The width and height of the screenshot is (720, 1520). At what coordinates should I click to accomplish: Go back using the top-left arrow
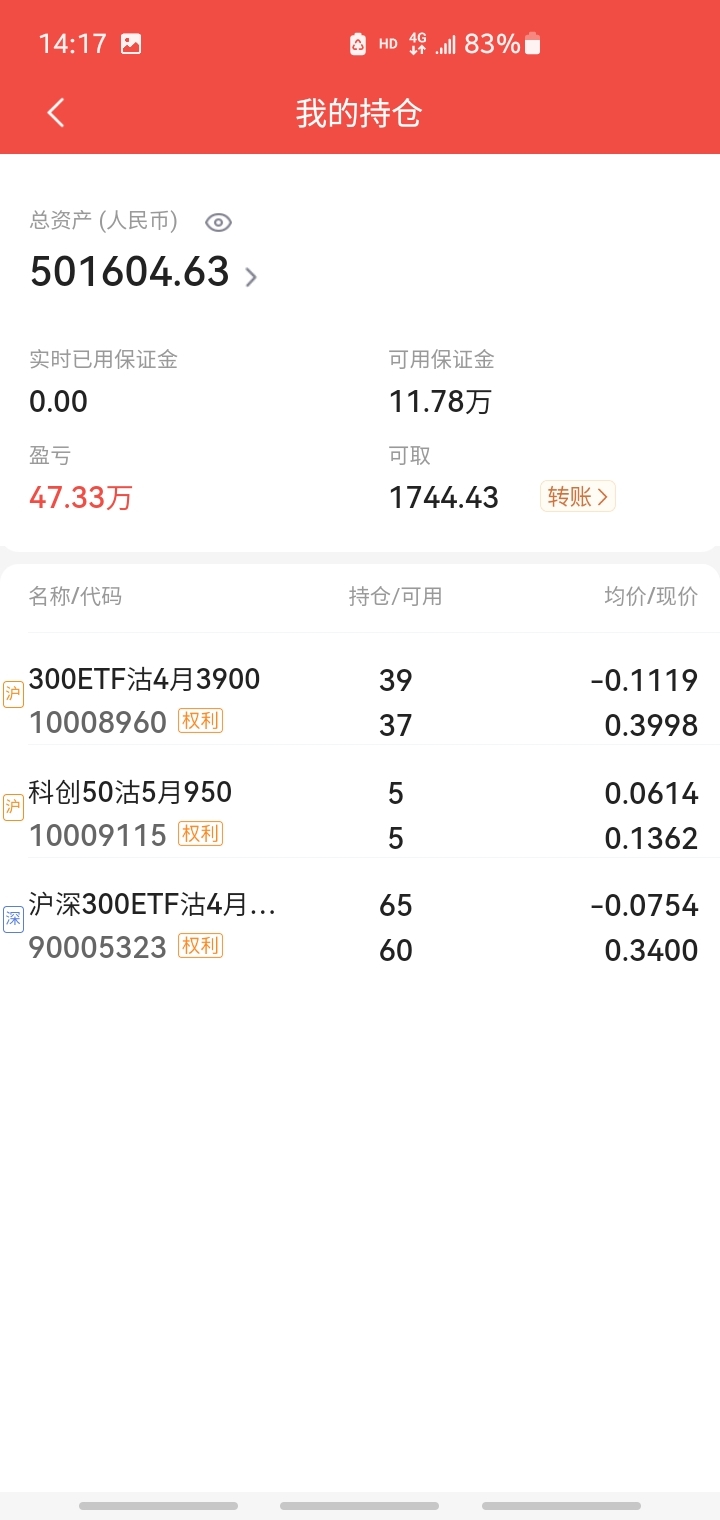pos(56,113)
